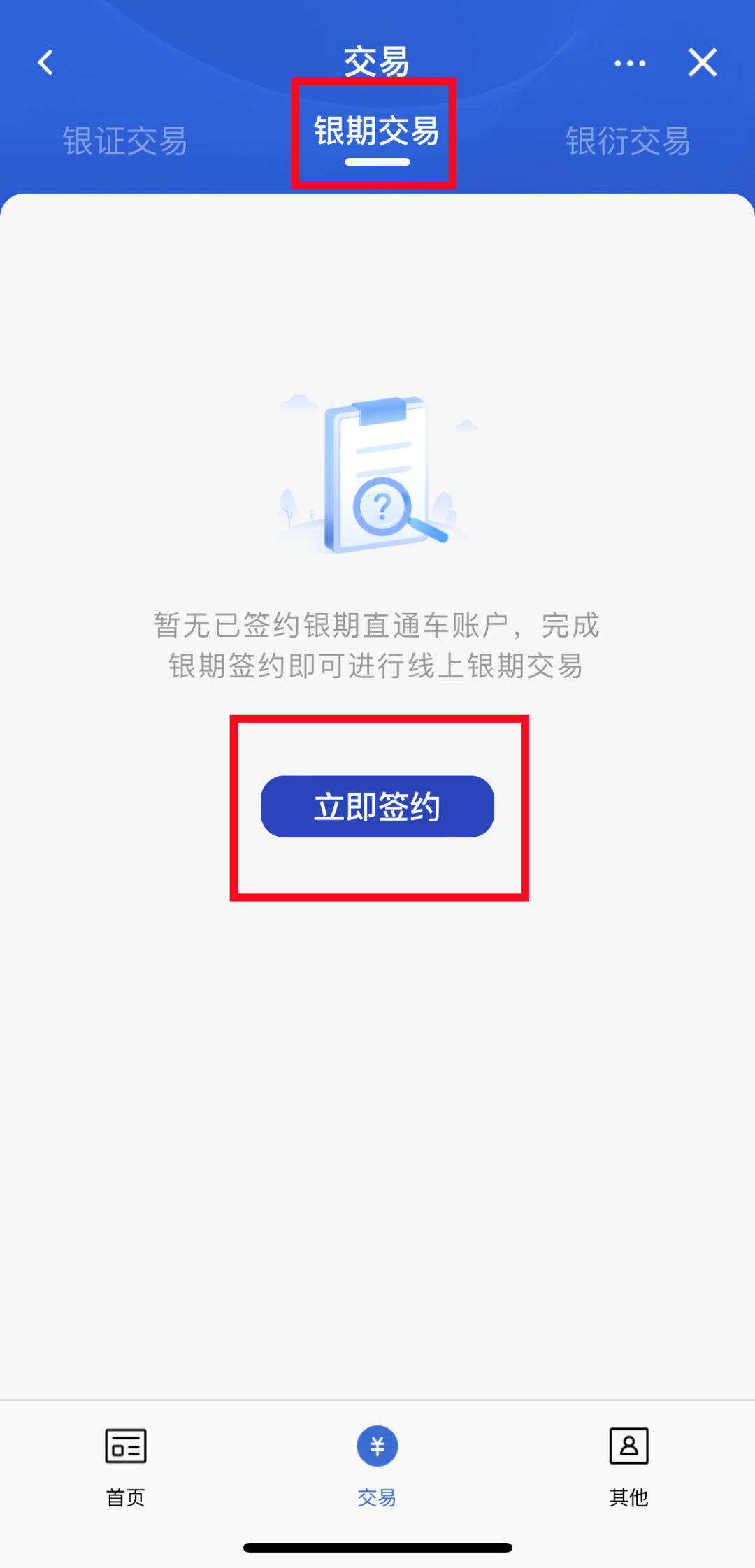Go back using the top-left arrow

46,63
